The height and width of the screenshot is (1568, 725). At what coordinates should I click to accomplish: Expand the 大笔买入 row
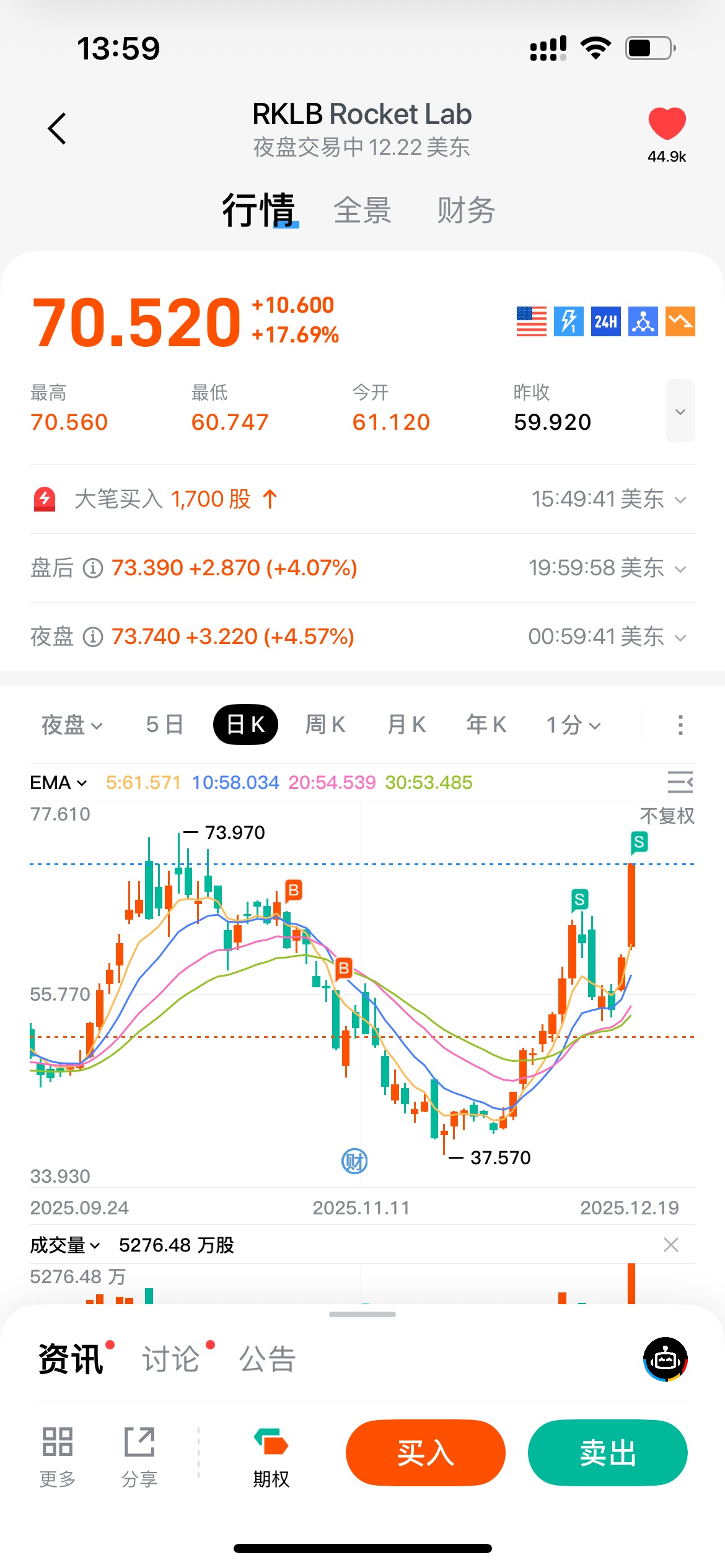pyautogui.click(x=680, y=500)
